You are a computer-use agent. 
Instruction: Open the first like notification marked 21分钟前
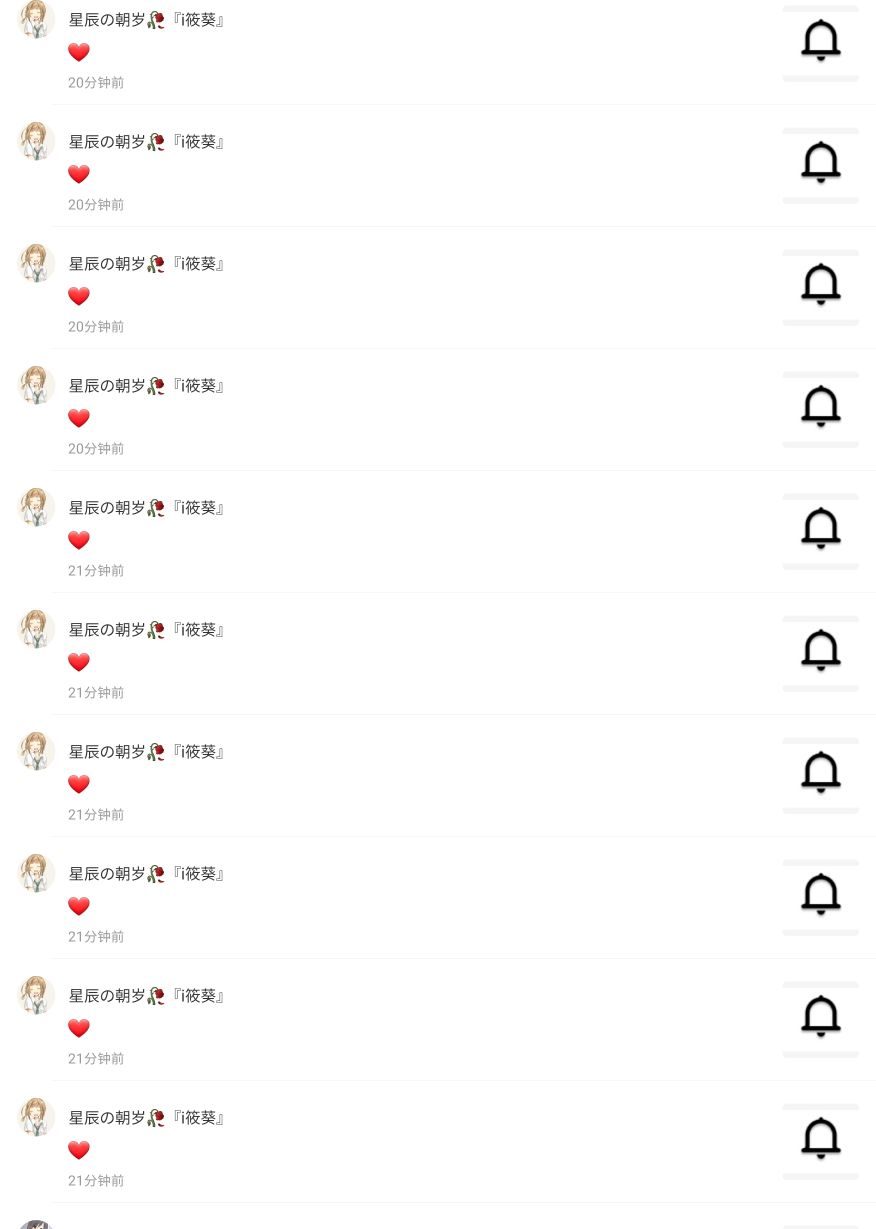400,532
